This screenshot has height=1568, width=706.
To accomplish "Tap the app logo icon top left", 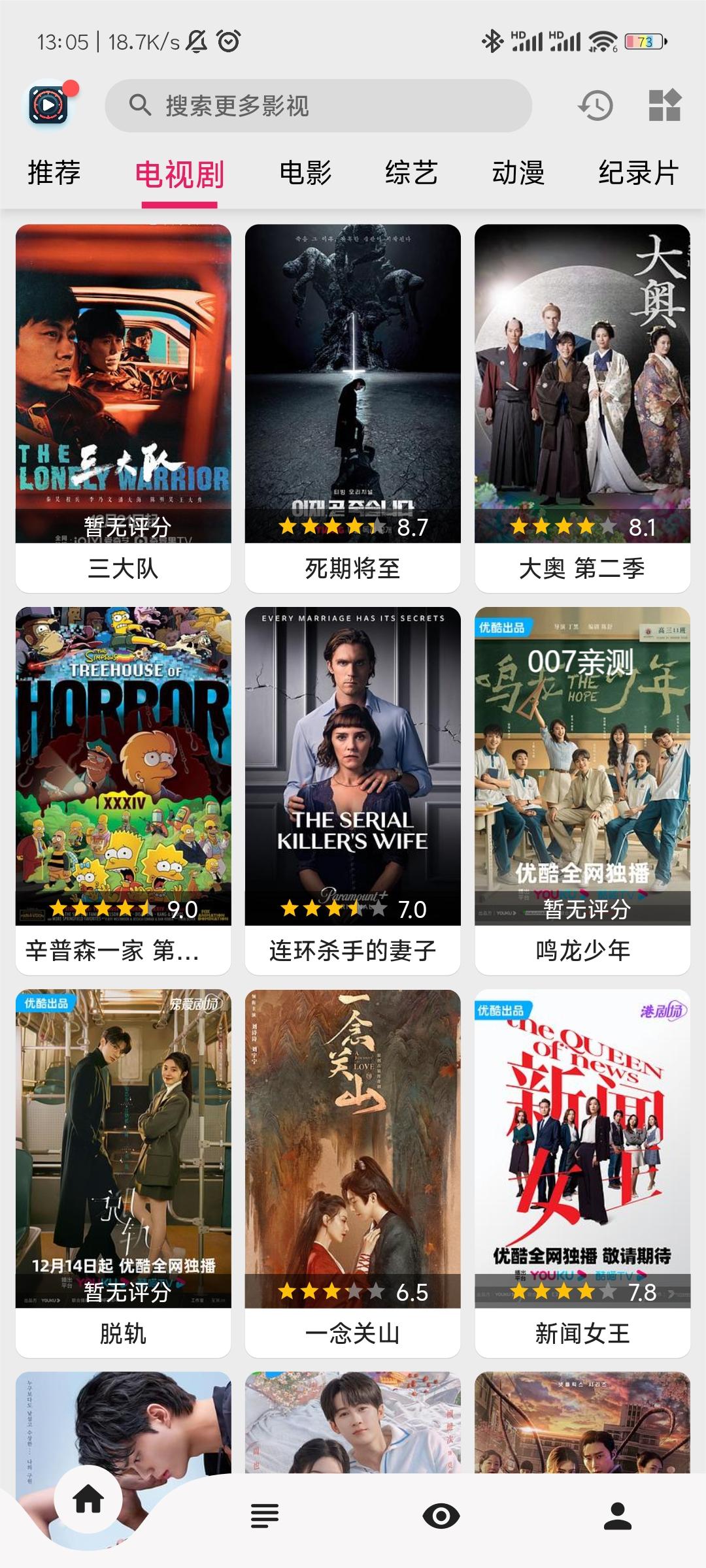I will (x=49, y=105).
